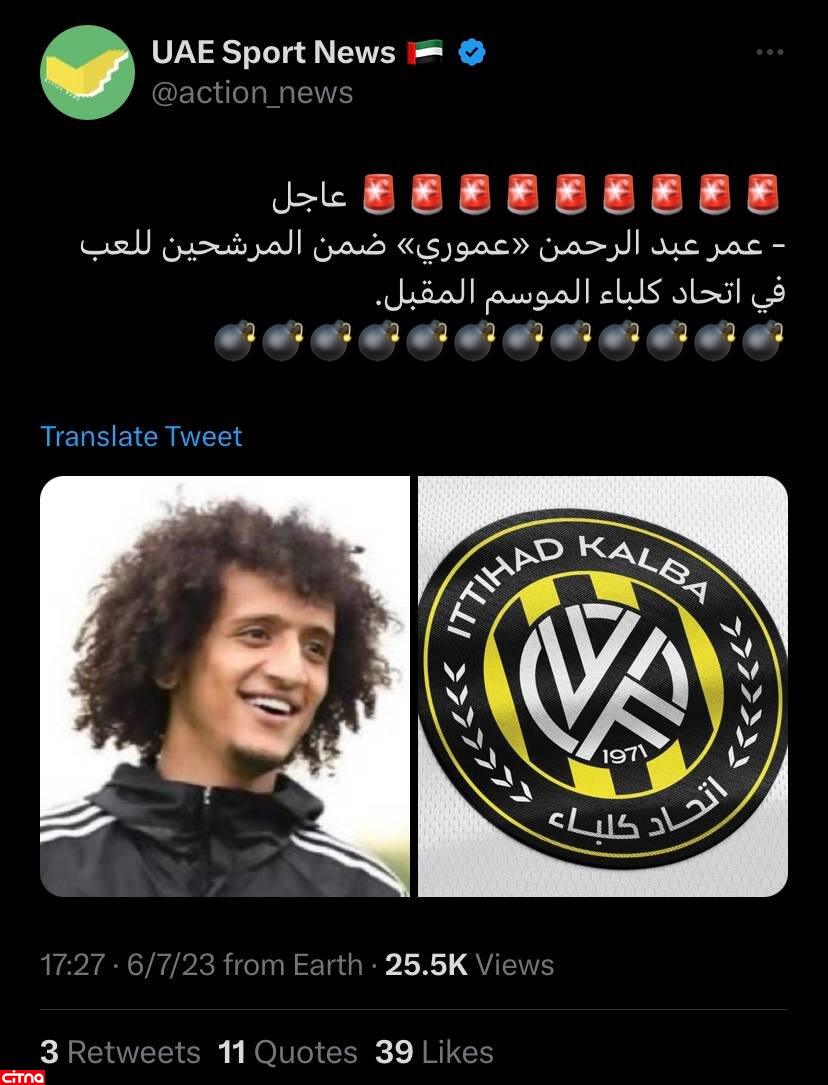Screen dimensions: 828x1085
Task: Open the curly-haired player photo
Action: tap(225, 686)
